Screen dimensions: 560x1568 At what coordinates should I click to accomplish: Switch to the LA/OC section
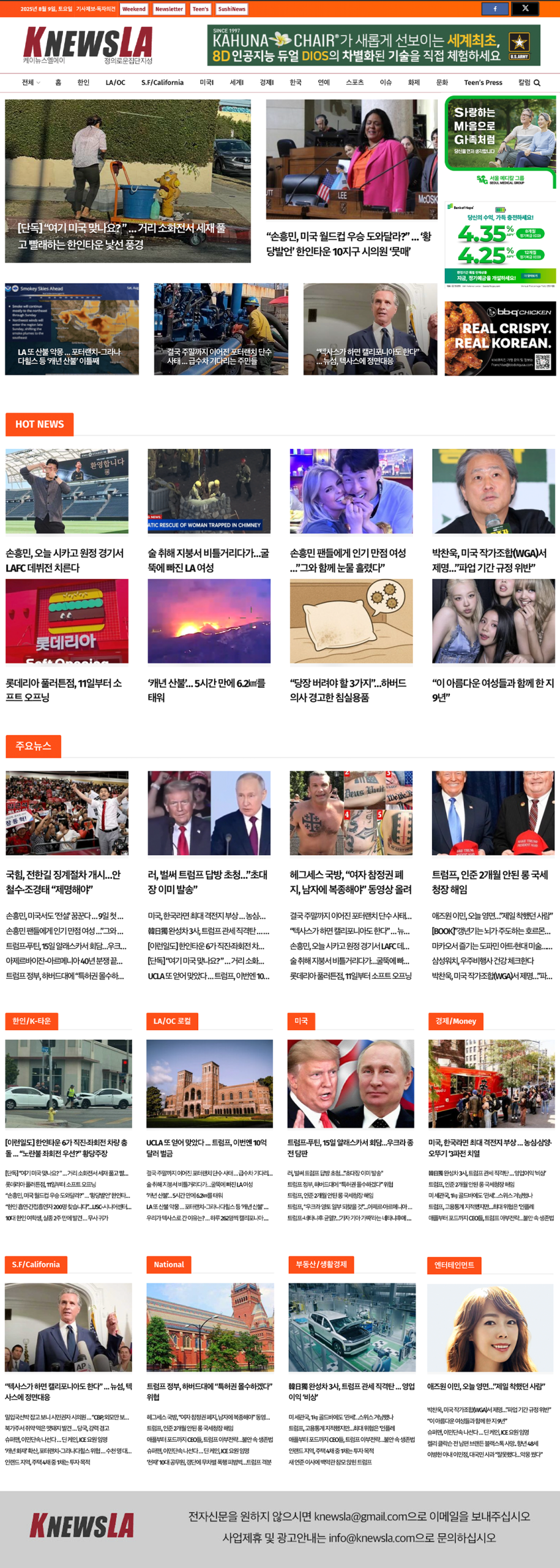click(x=115, y=83)
